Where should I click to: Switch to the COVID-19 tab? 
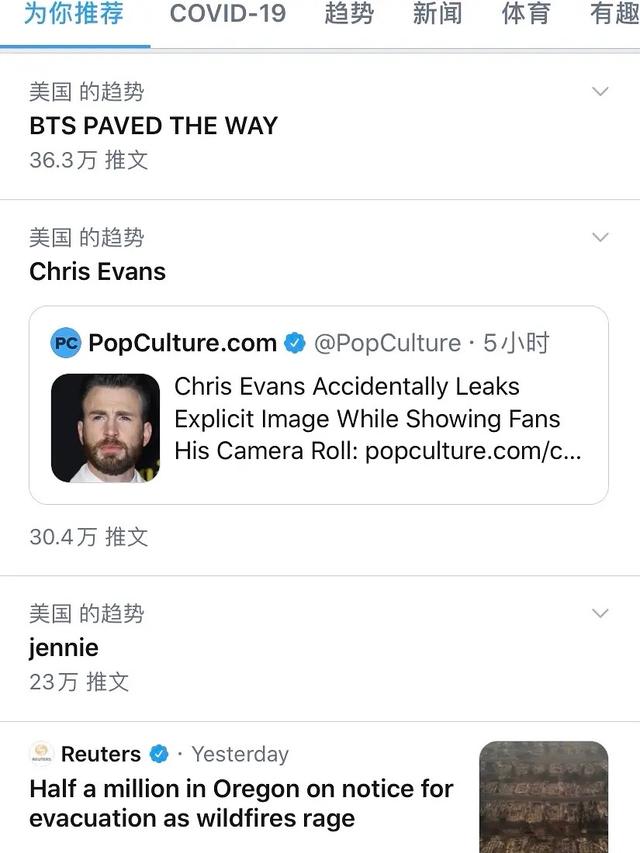coord(227,15)
